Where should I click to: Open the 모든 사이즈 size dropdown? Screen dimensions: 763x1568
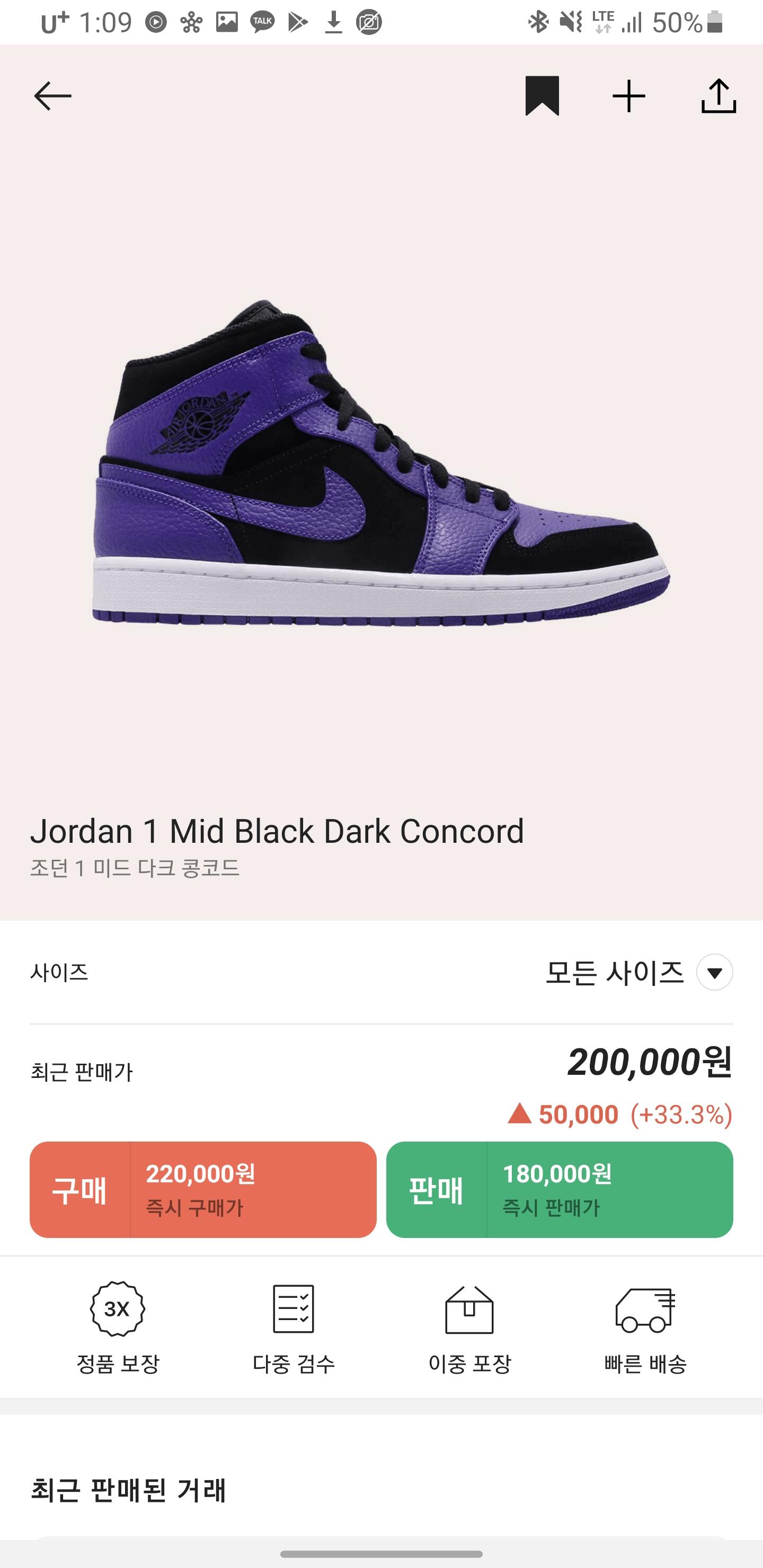coord(714,972)
